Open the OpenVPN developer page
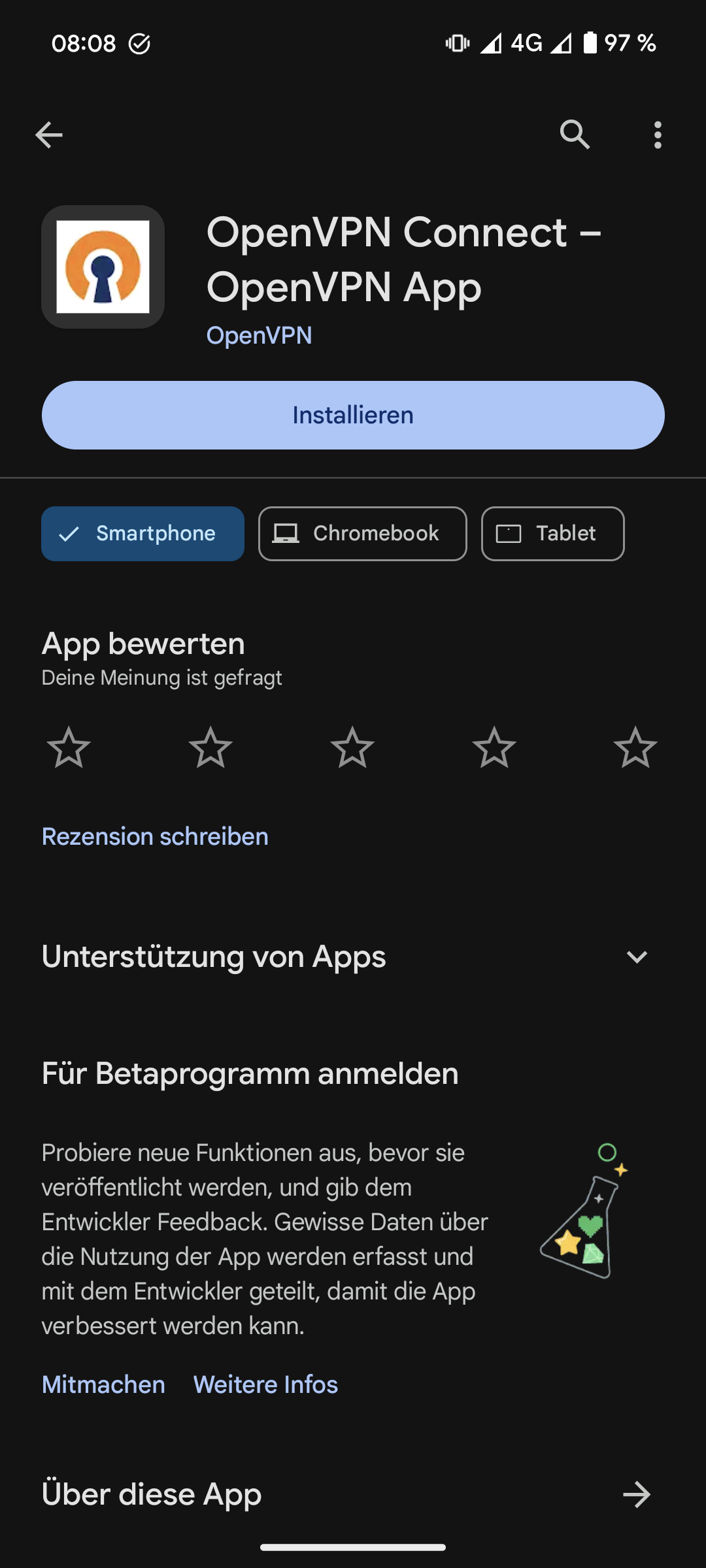This screenshot has width=706, height=1568. pyautogui.click(x=259, y=336)
